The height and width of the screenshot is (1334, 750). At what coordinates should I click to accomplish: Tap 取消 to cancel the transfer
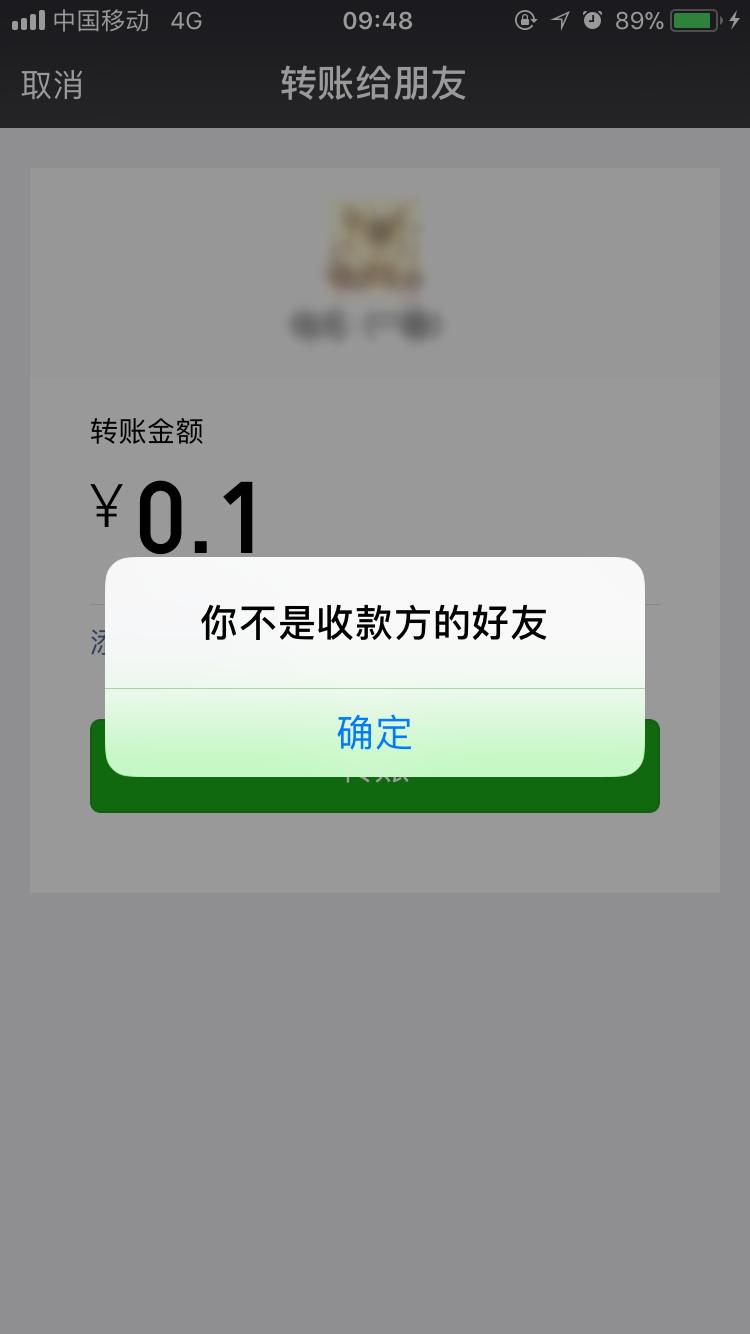click(50, 85)
